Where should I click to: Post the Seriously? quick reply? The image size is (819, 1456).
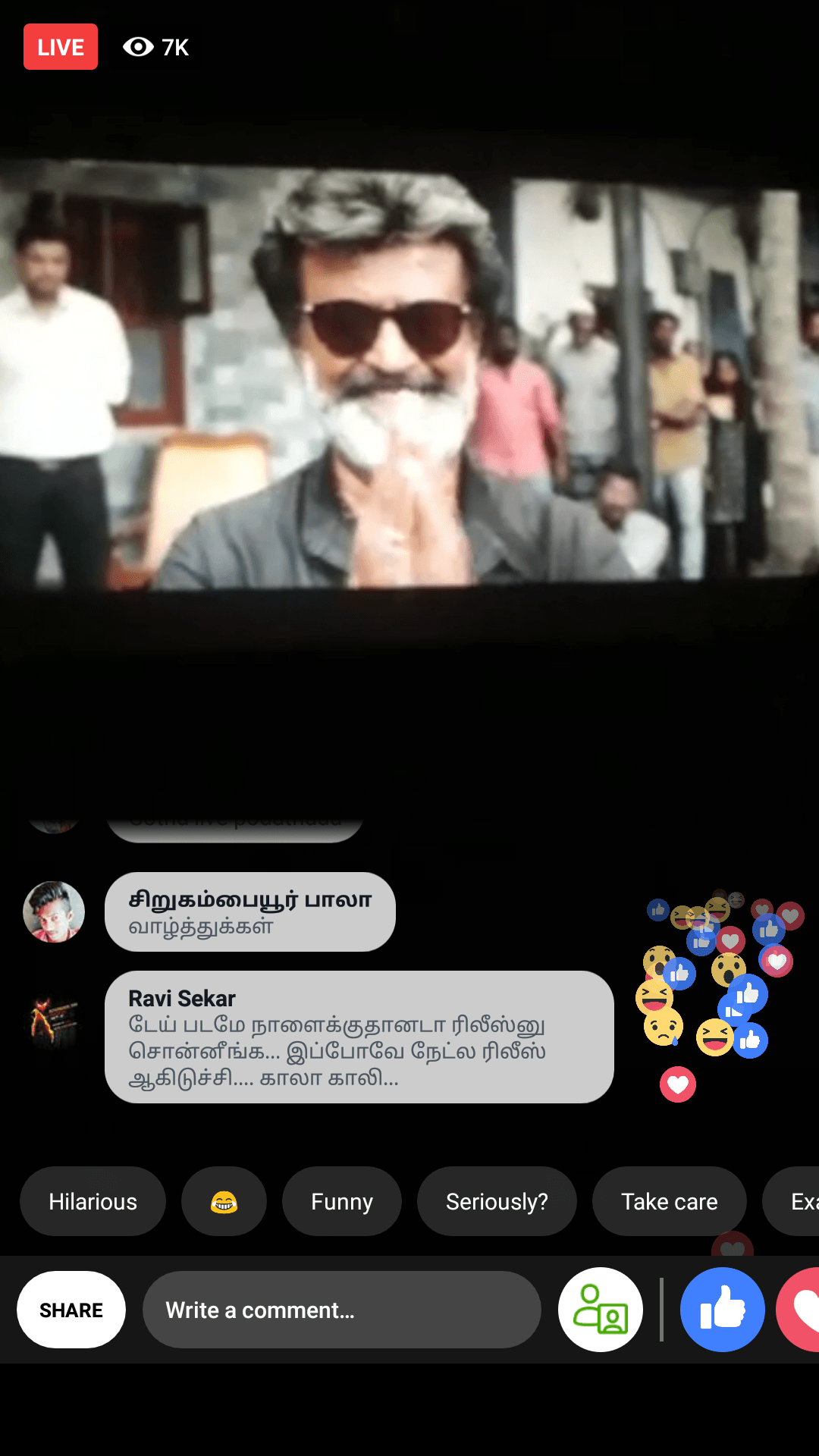point(497,1201)
